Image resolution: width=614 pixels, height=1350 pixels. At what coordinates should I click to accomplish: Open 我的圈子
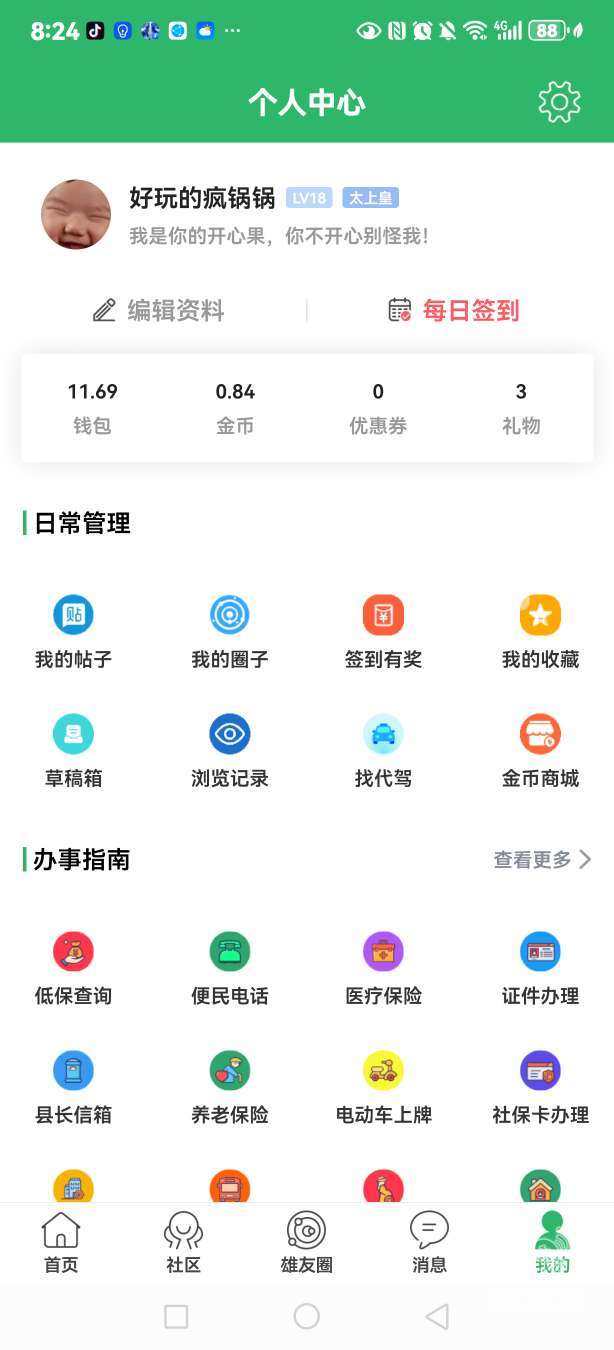click(x=230, y=633)
